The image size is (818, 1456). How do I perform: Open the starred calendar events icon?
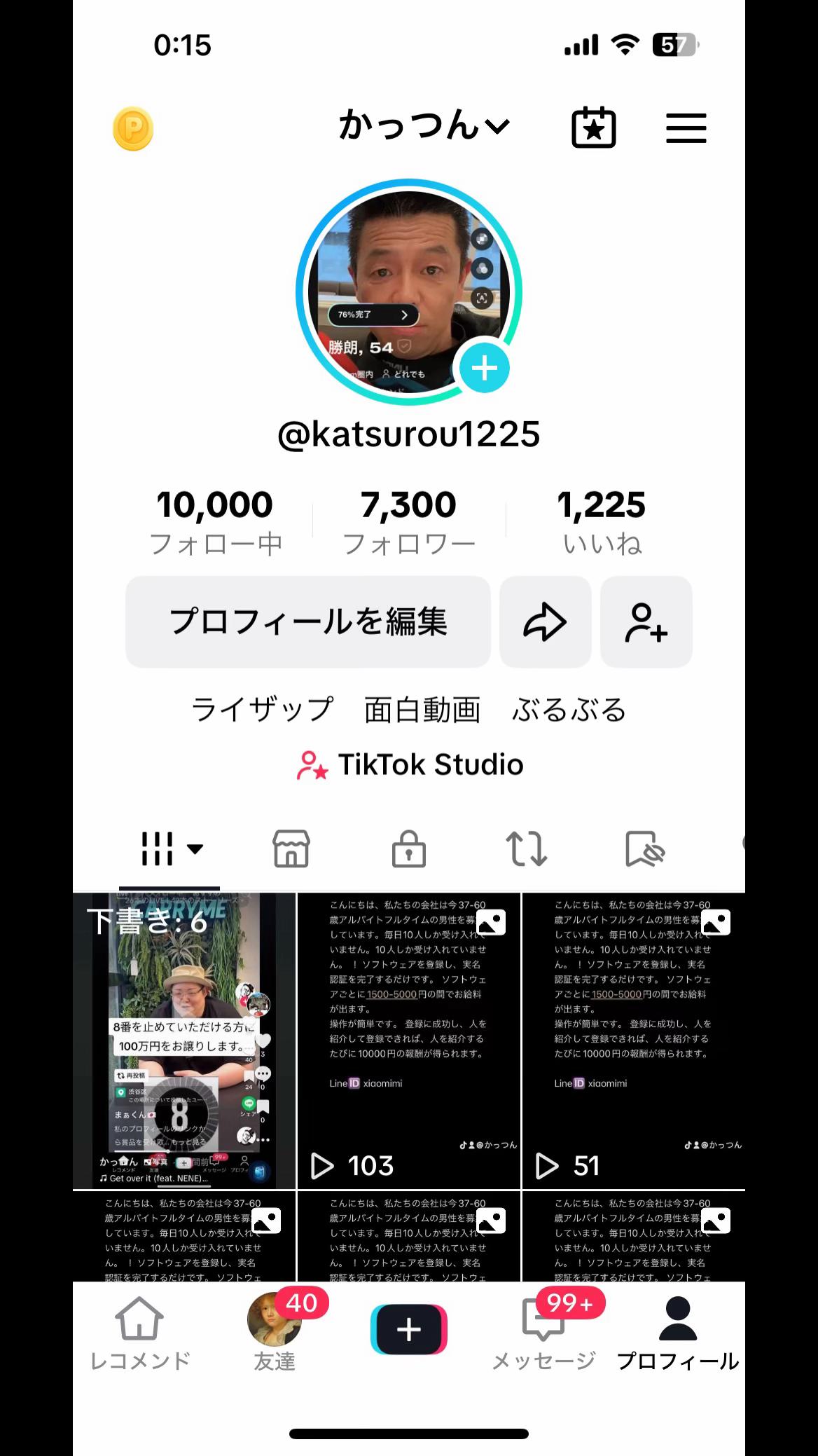tap(594, 128)
